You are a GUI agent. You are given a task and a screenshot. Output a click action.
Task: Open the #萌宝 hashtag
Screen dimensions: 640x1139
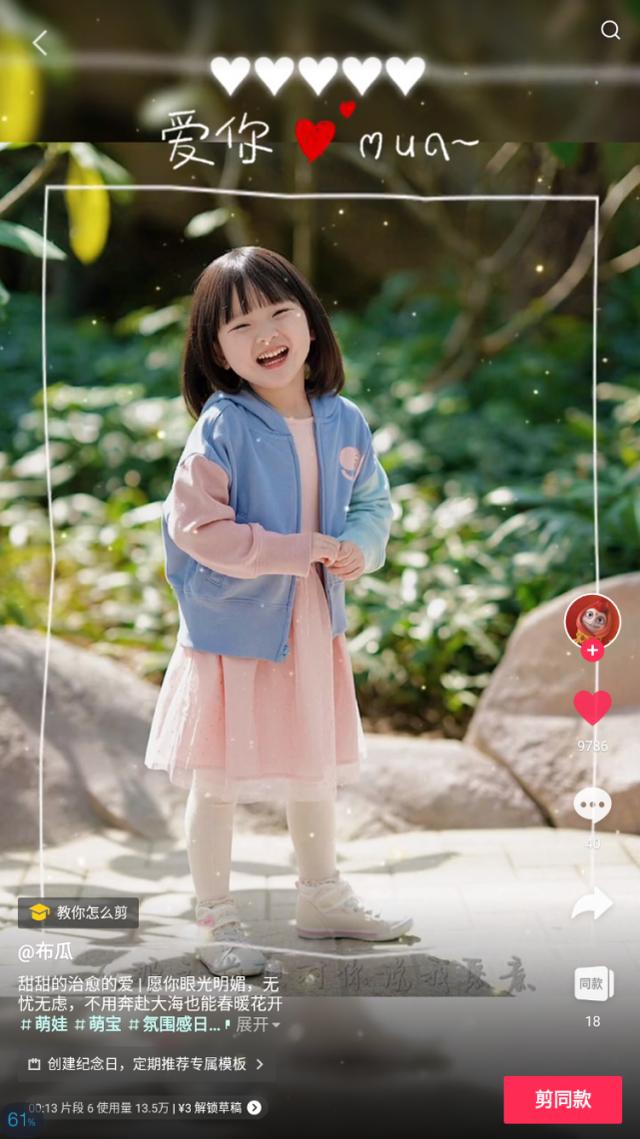tap(98, 1025)
